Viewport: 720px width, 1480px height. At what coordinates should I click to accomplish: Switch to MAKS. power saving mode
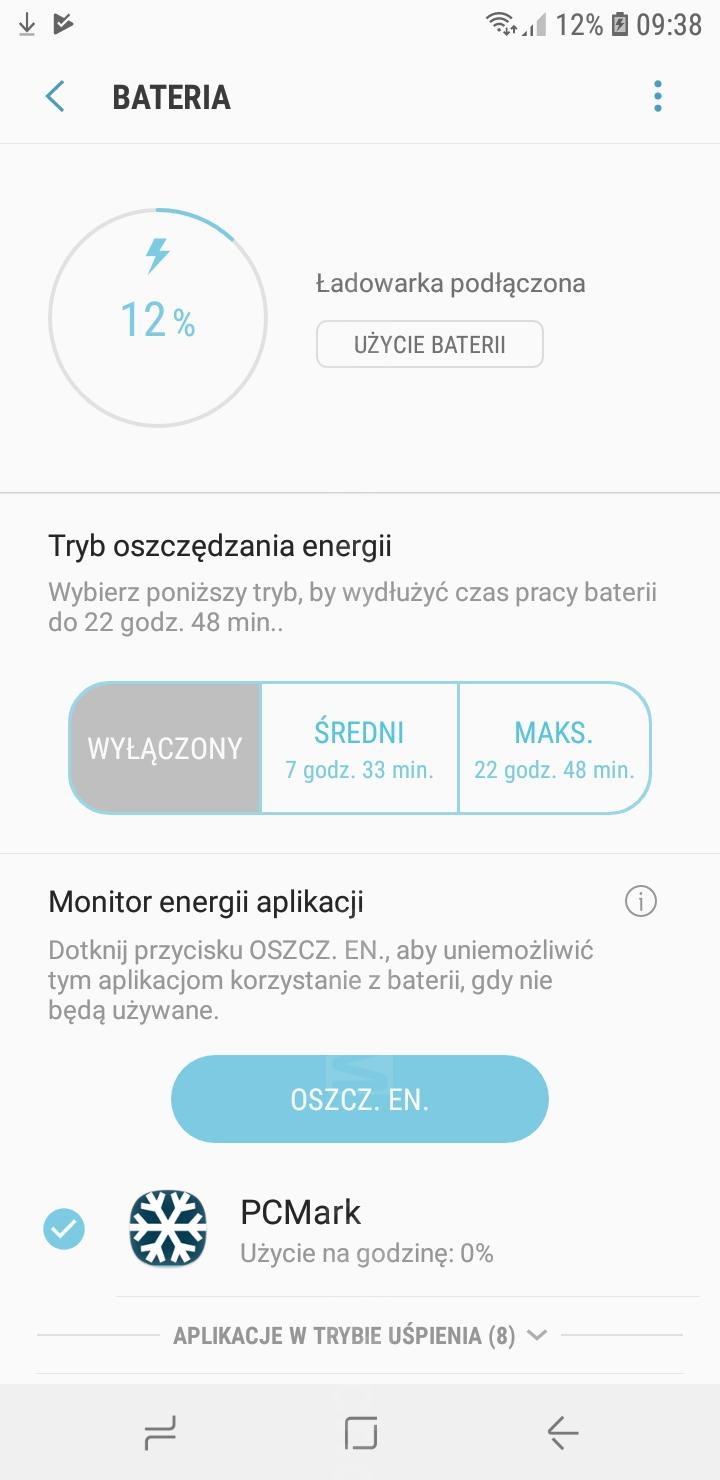click(554, 748)
